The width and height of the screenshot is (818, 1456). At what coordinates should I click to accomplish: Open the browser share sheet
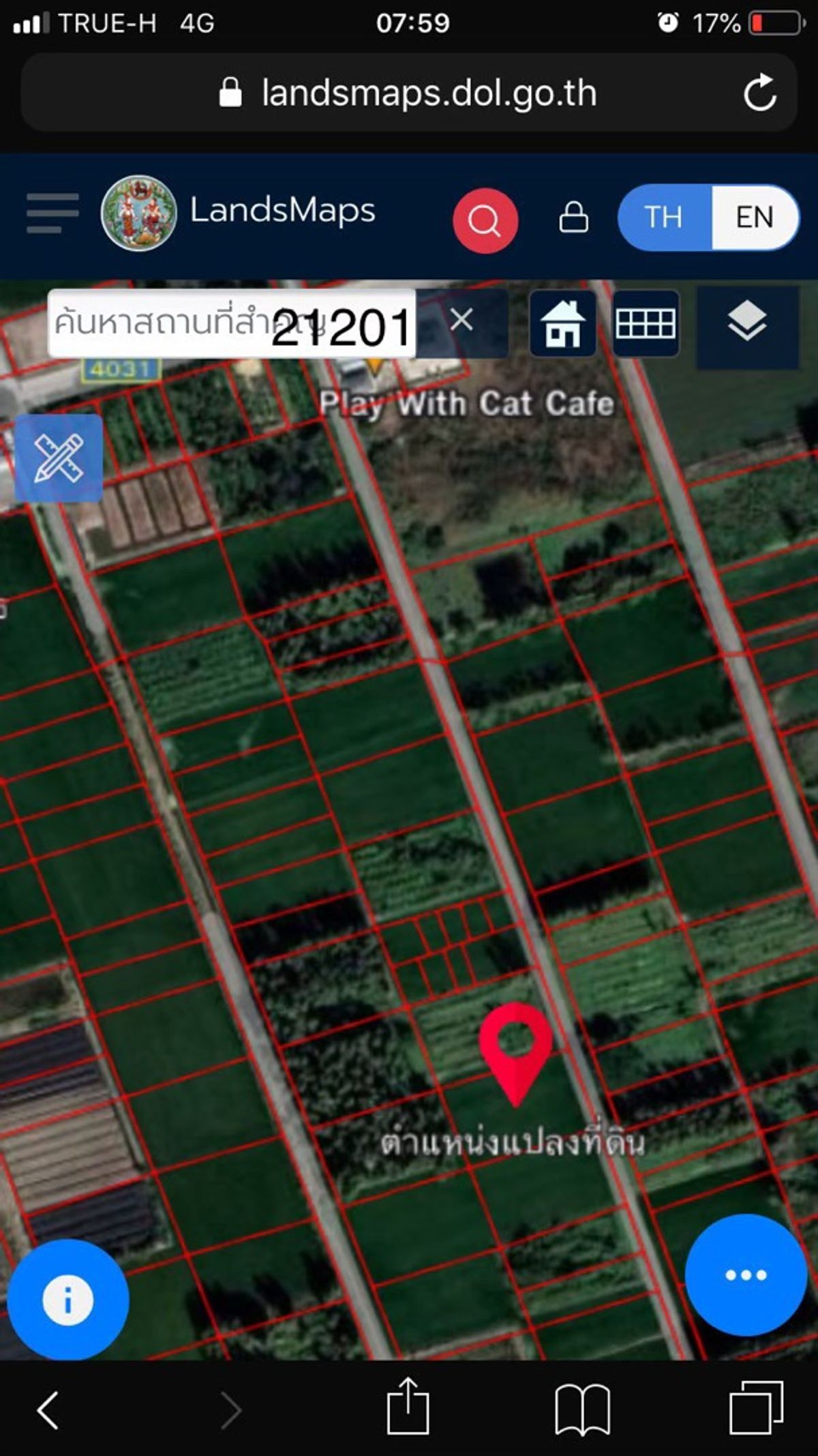coord(408,1407)
